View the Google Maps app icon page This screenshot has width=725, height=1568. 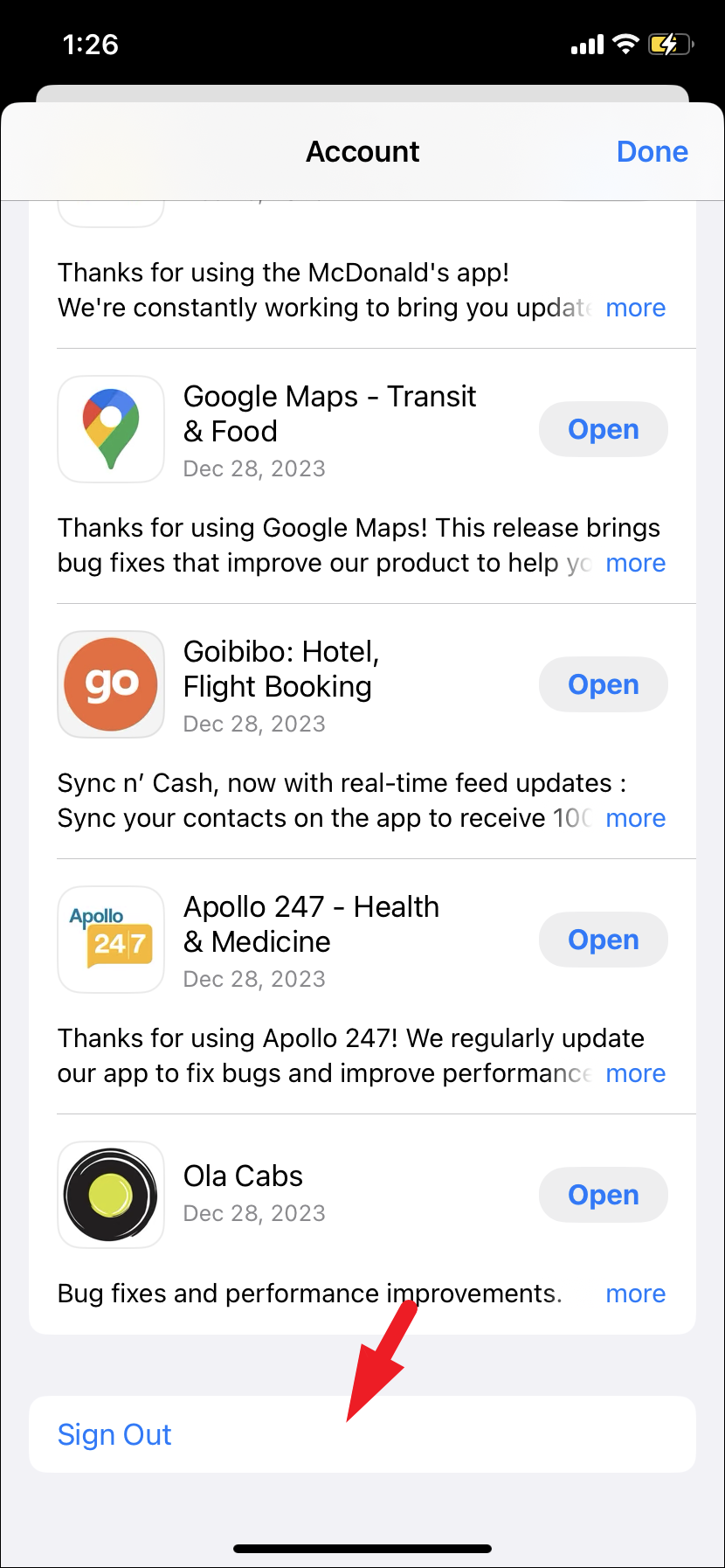coord(111,429)
